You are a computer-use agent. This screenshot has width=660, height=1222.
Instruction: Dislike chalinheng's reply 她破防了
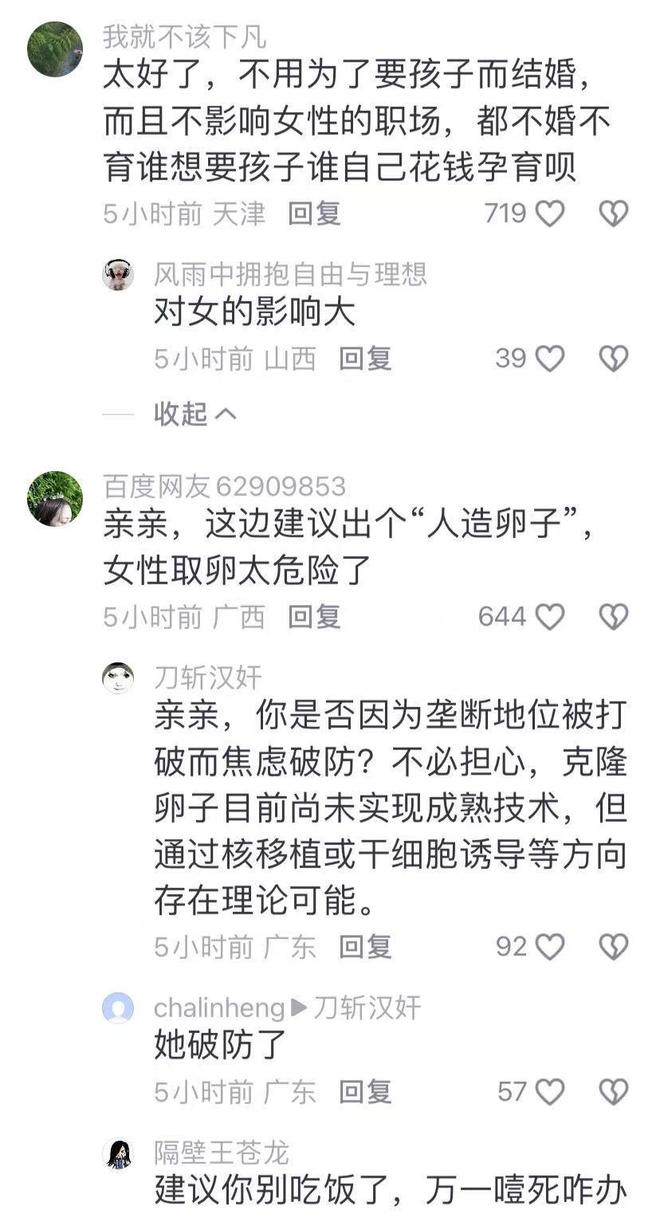click(613, 1091)
